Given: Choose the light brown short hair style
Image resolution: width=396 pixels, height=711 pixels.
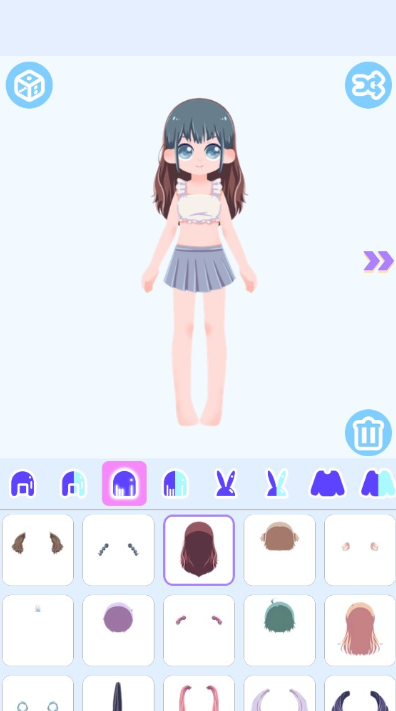Looking at the screenshot, I should tap(279, 550).
